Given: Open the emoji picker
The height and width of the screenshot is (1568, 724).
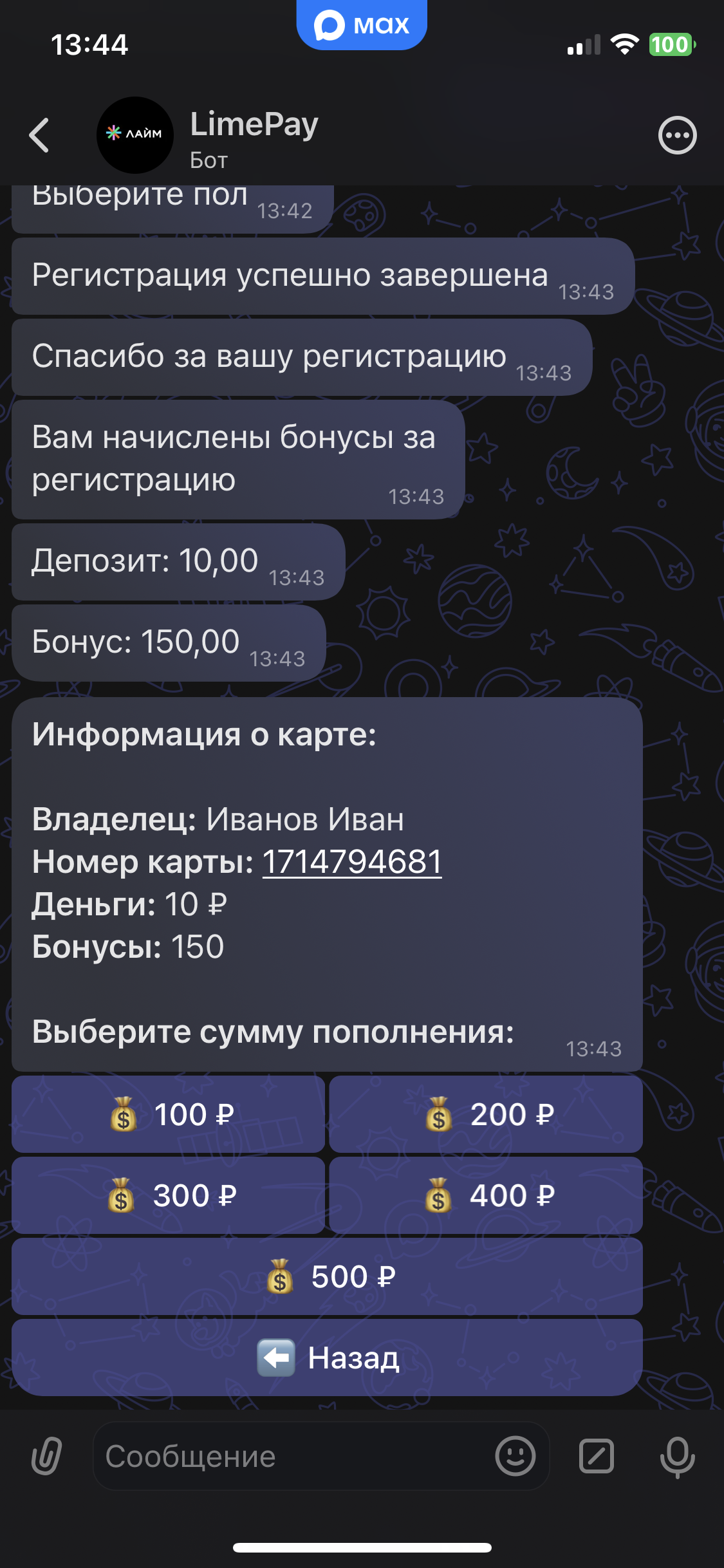Looking at the screenshot, I should pos(515,1456).
